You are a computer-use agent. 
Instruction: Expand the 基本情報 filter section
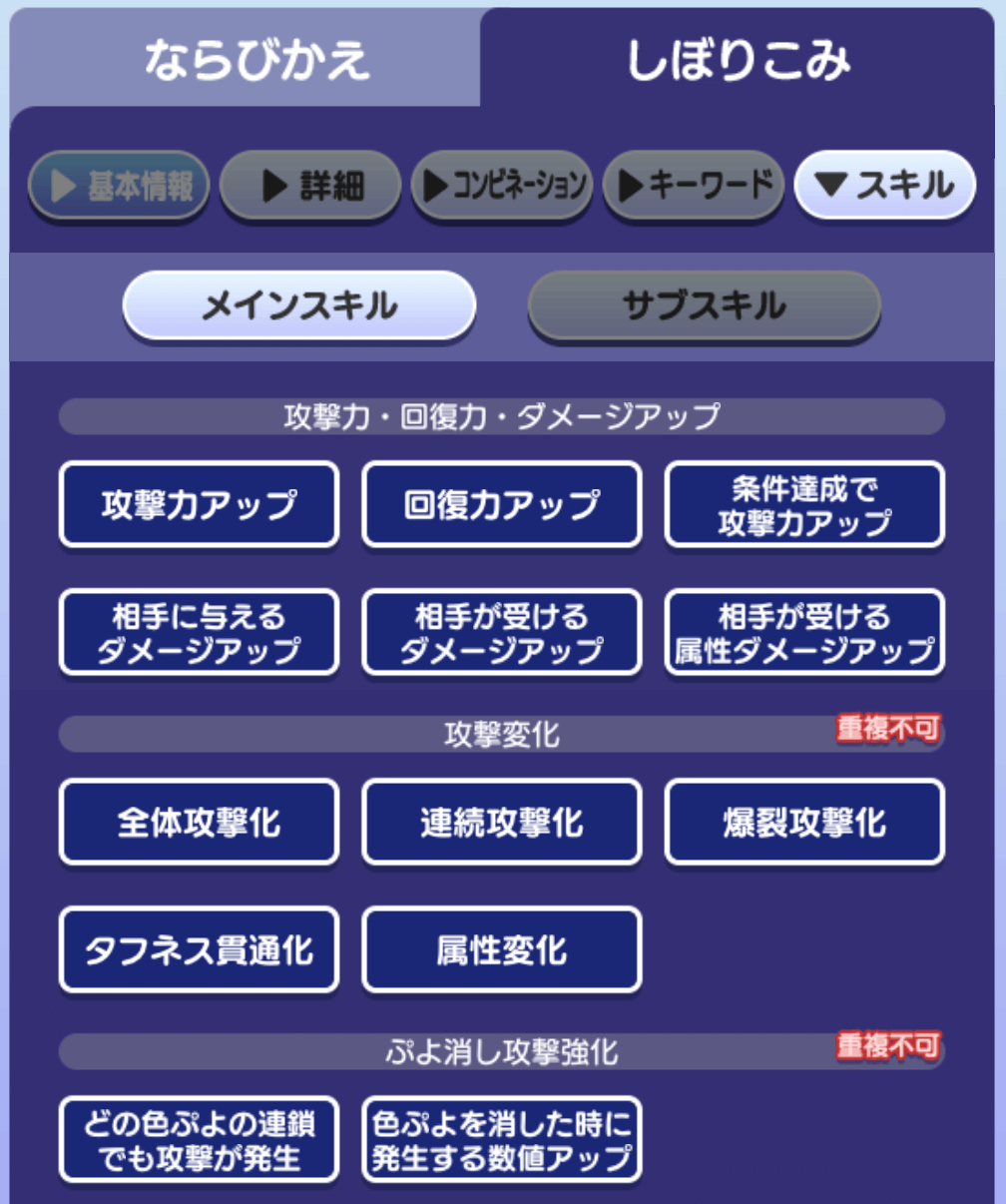click(x=119, y=185)
